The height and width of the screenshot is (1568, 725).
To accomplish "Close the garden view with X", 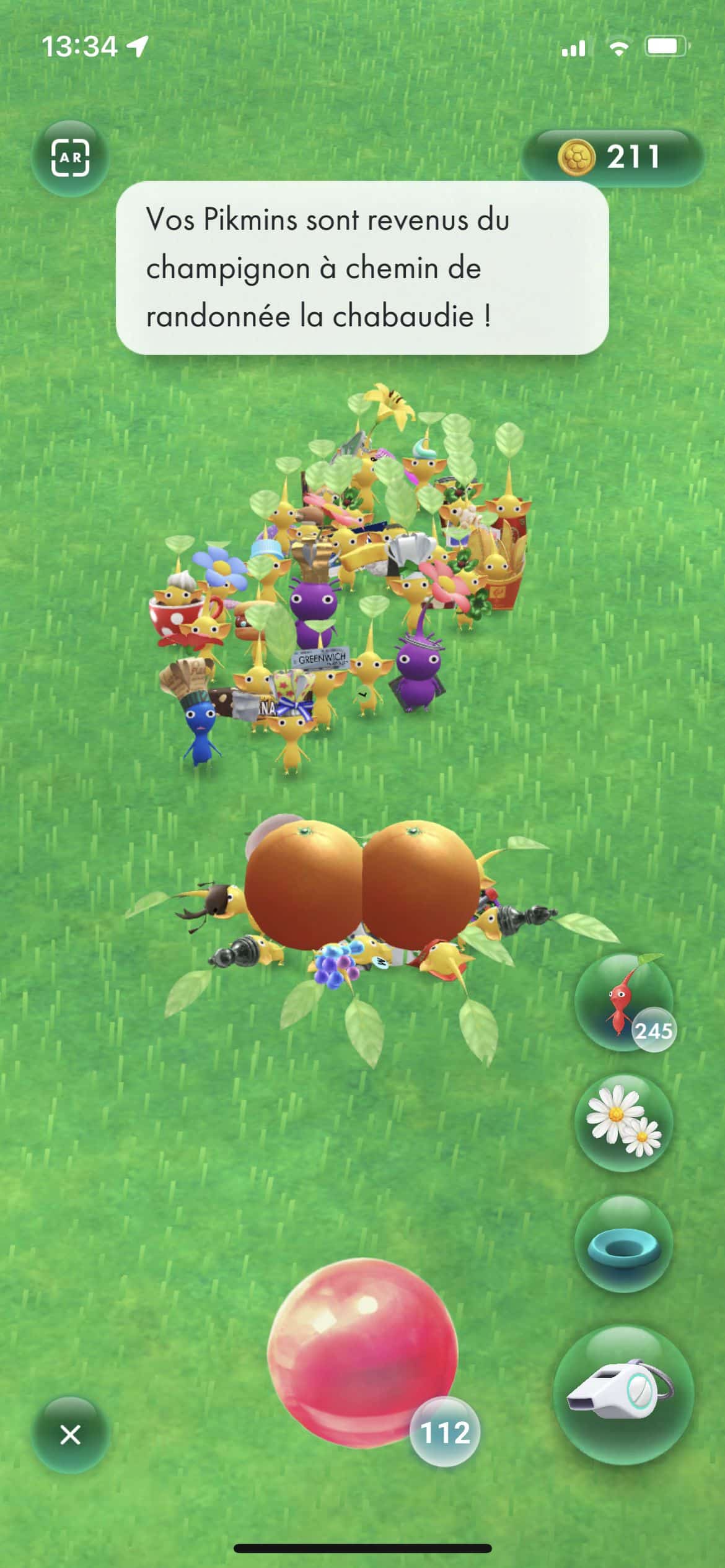I will point(70,1434).
